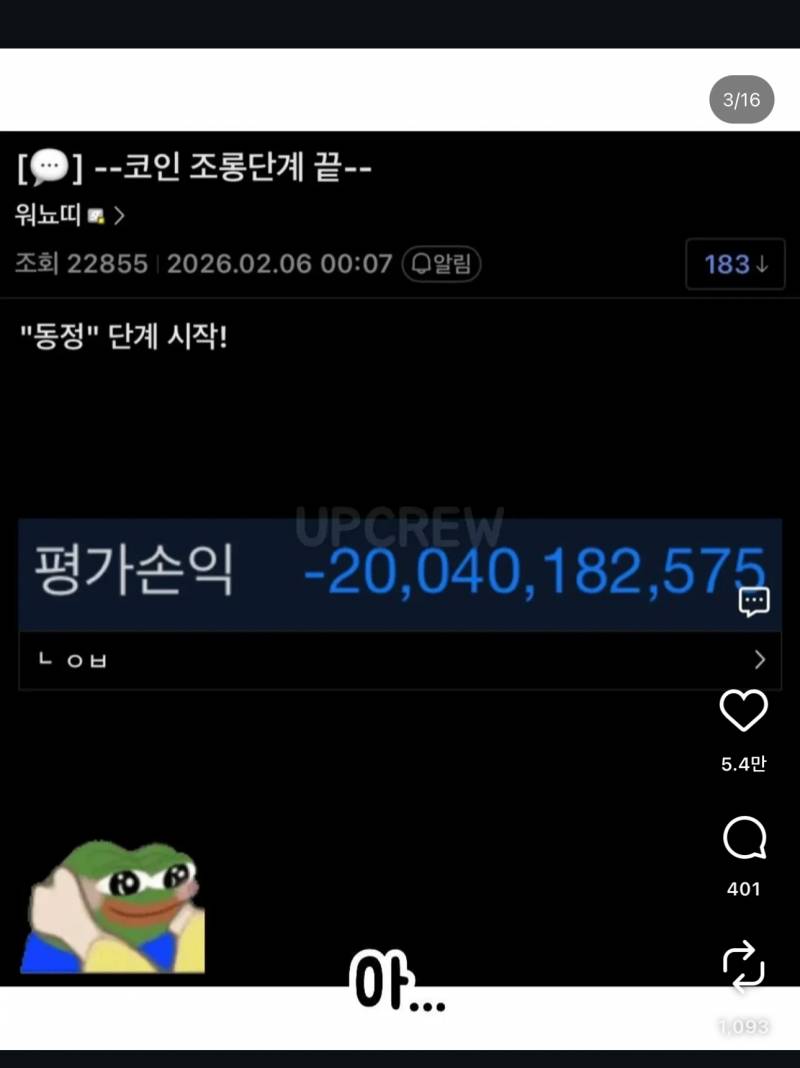Select the heart outline above the 5.4만 label
800x1068 pixels.
742,712
